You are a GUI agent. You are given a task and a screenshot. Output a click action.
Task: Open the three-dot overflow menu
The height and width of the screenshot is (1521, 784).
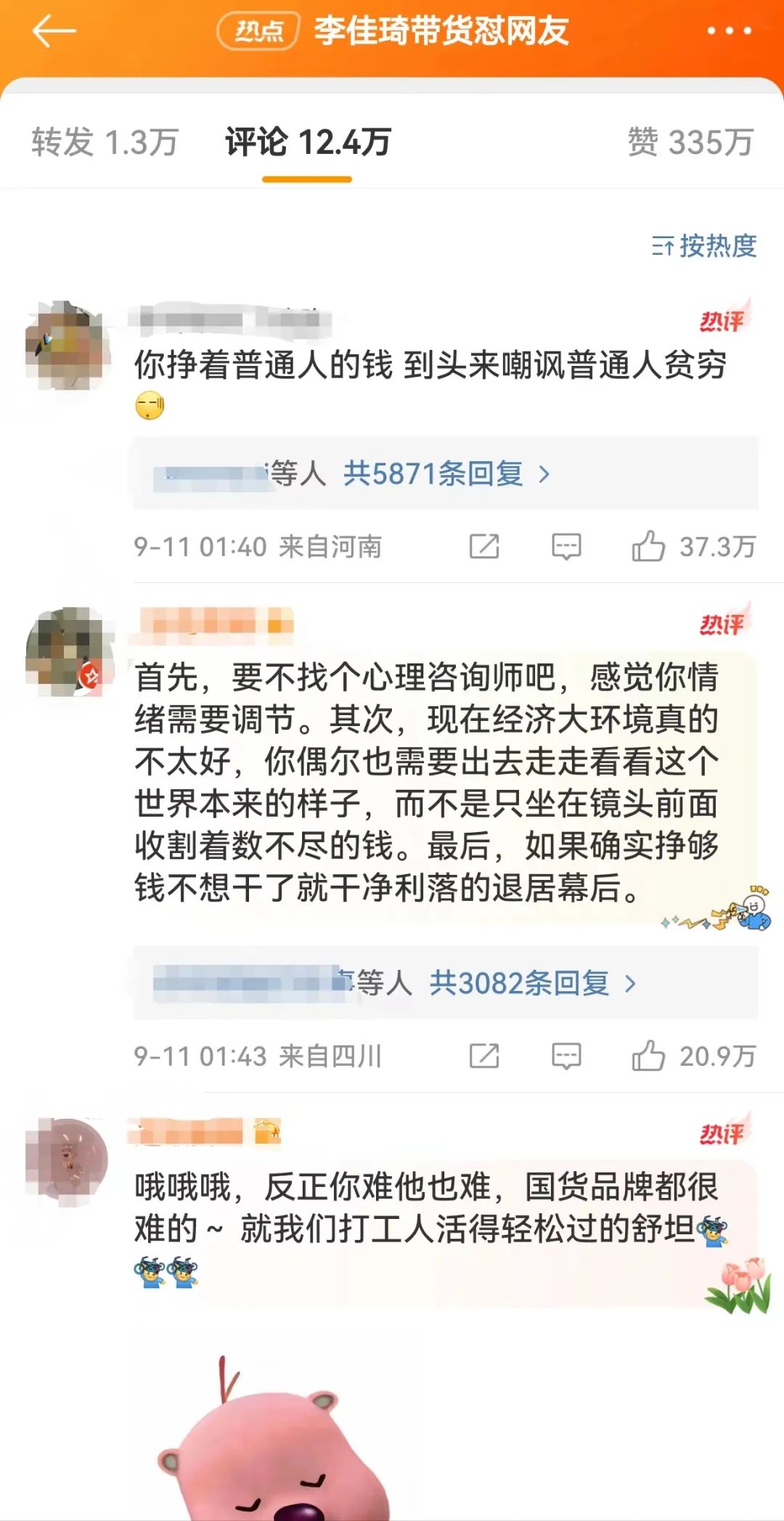point(728,31)
